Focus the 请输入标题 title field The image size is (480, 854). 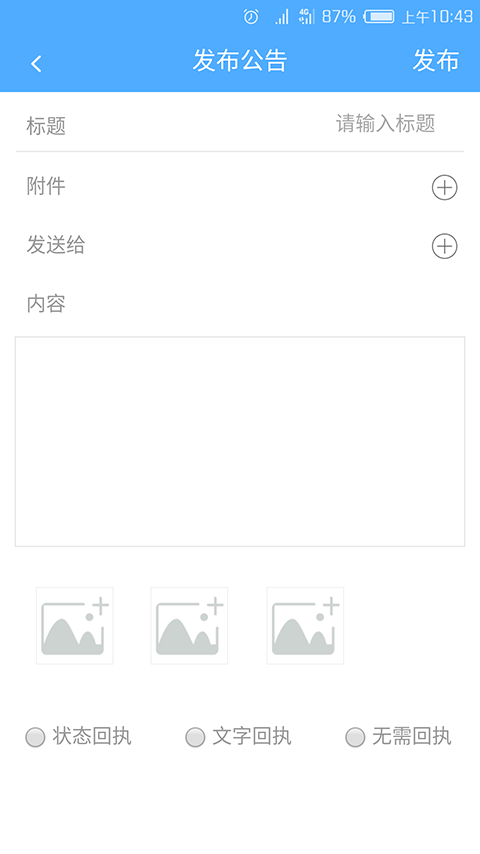pyautogui.click(x=385, y=124)
